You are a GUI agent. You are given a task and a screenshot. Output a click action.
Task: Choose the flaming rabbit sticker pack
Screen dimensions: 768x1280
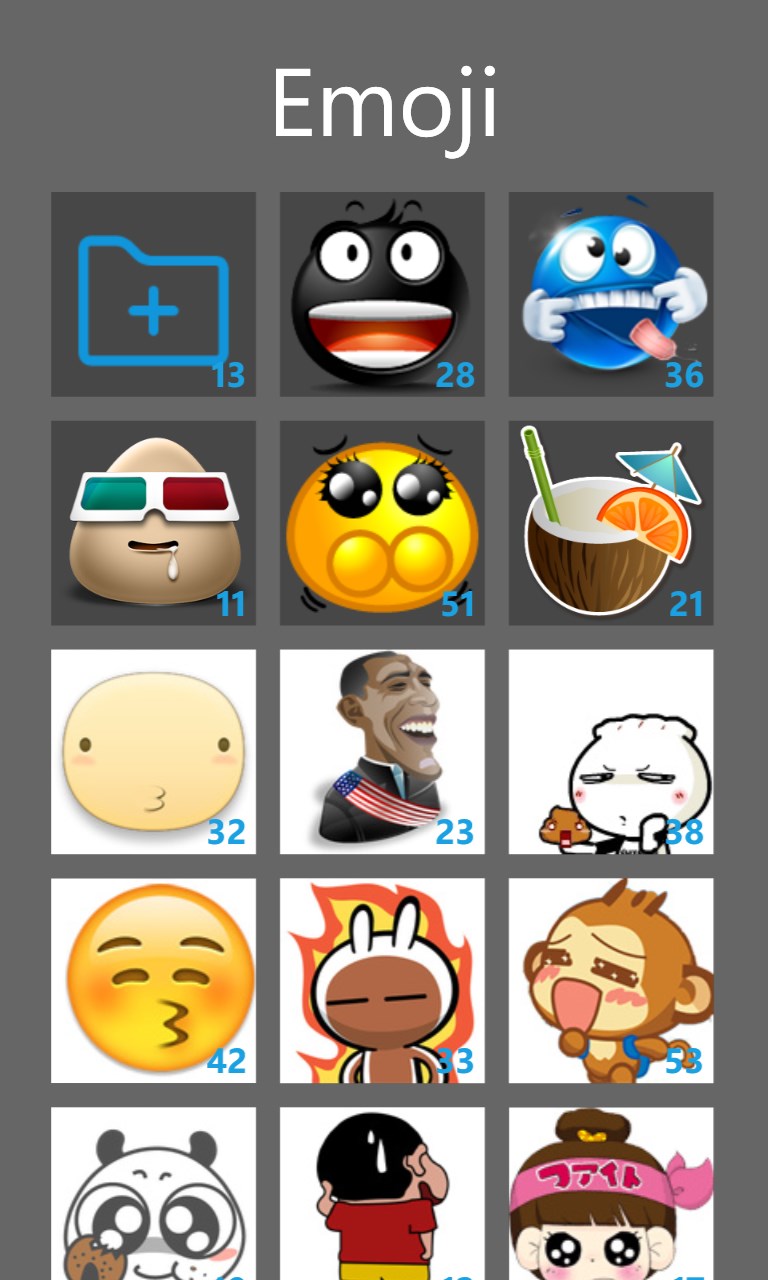382,981
